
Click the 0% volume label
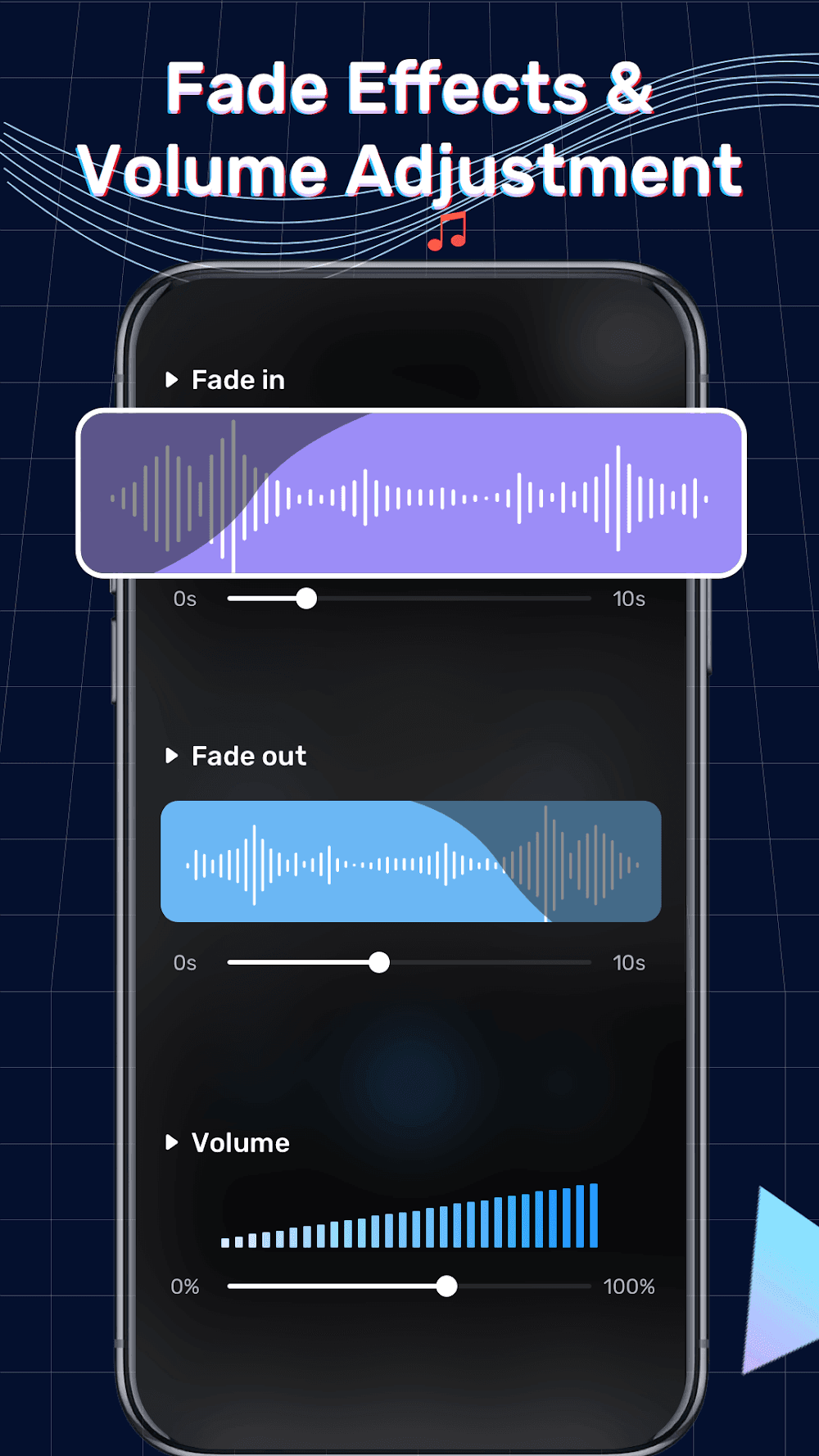185,1286
